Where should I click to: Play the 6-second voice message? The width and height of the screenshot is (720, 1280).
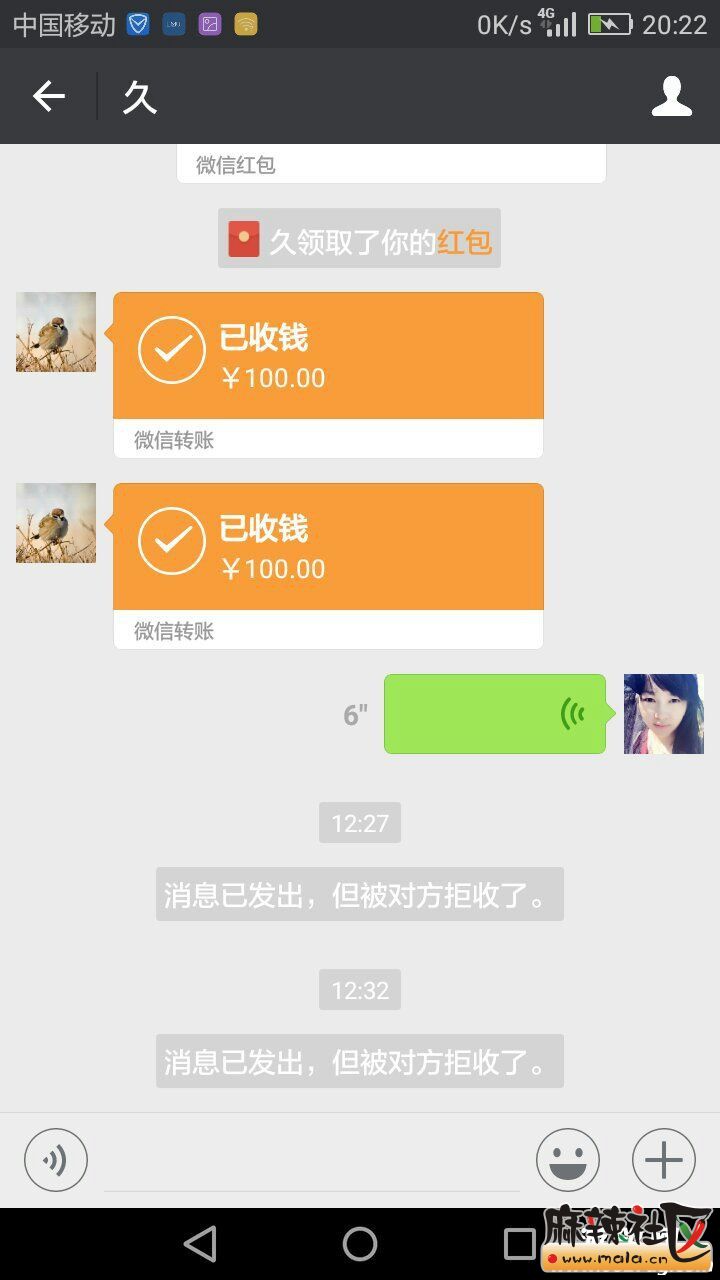point(494,714)
